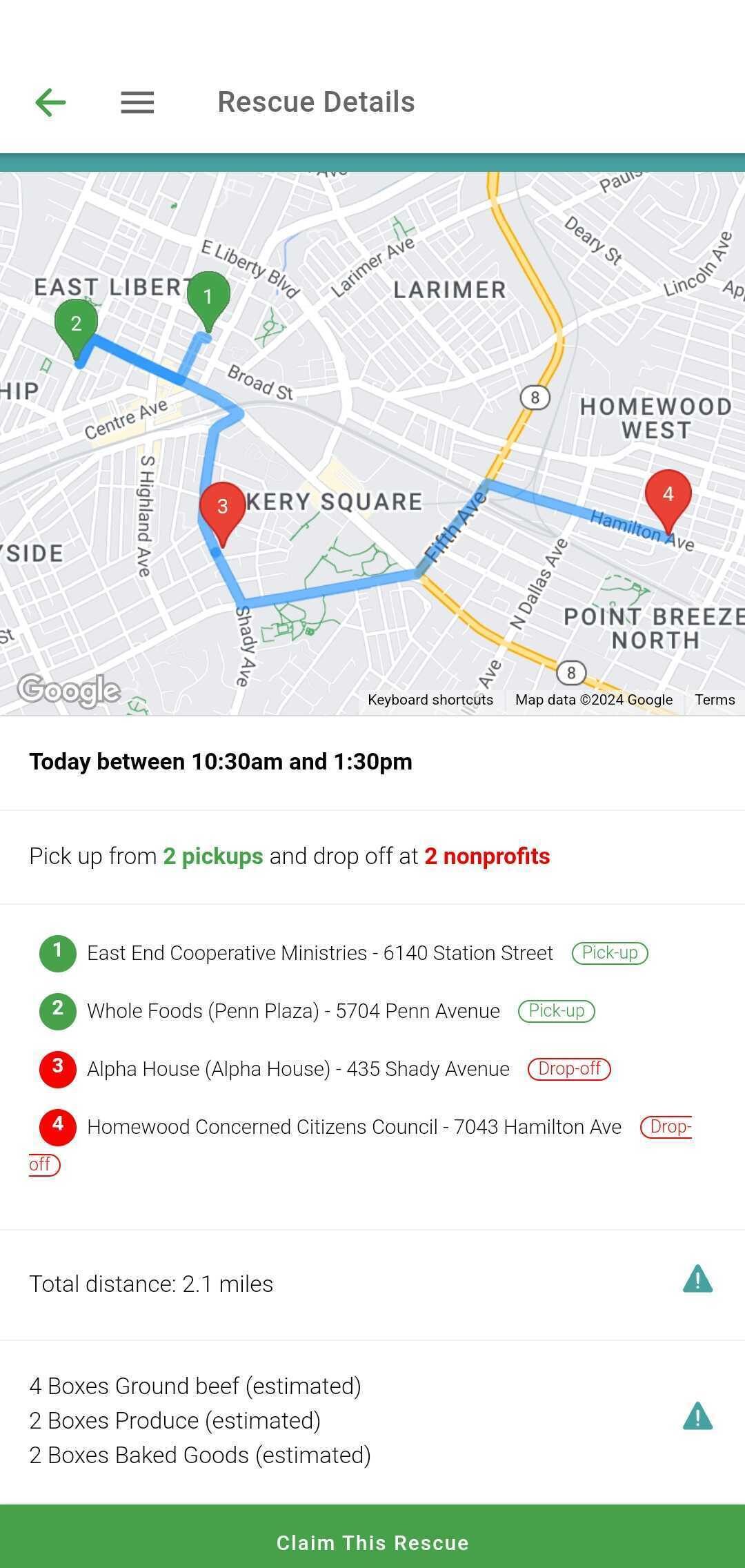Select red map marker 3 near Shady Ave

click(x=222, y=508)
